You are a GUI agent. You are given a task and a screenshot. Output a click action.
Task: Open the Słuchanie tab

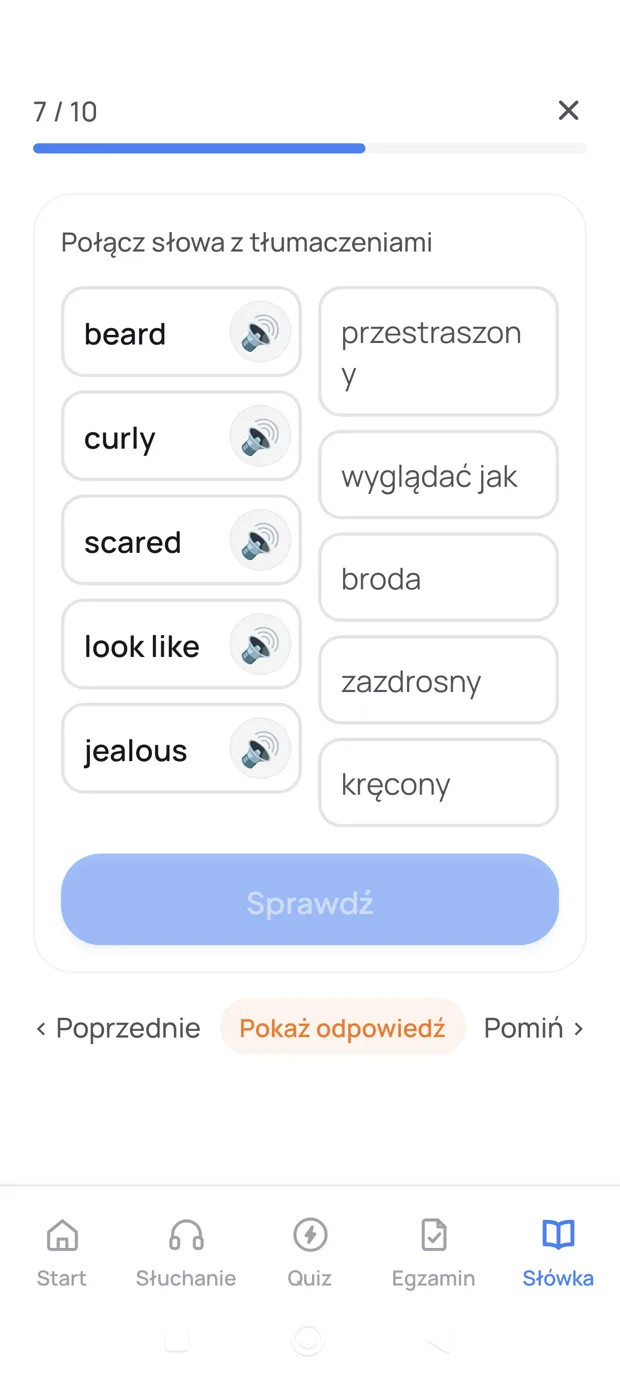[186, 1252]
